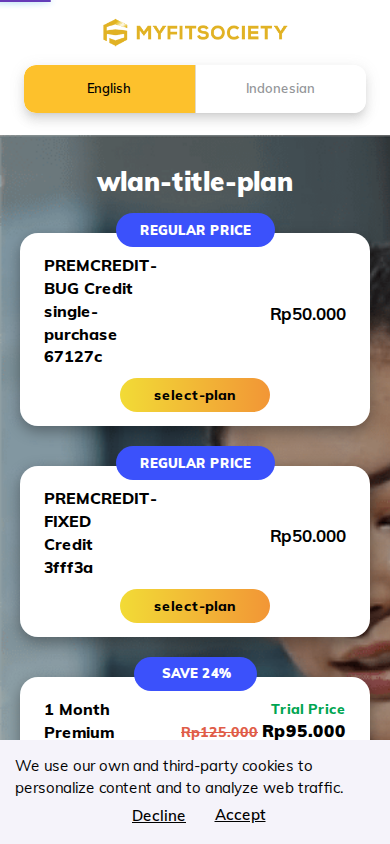Decline the cookie notice

(x=159, y=816)
